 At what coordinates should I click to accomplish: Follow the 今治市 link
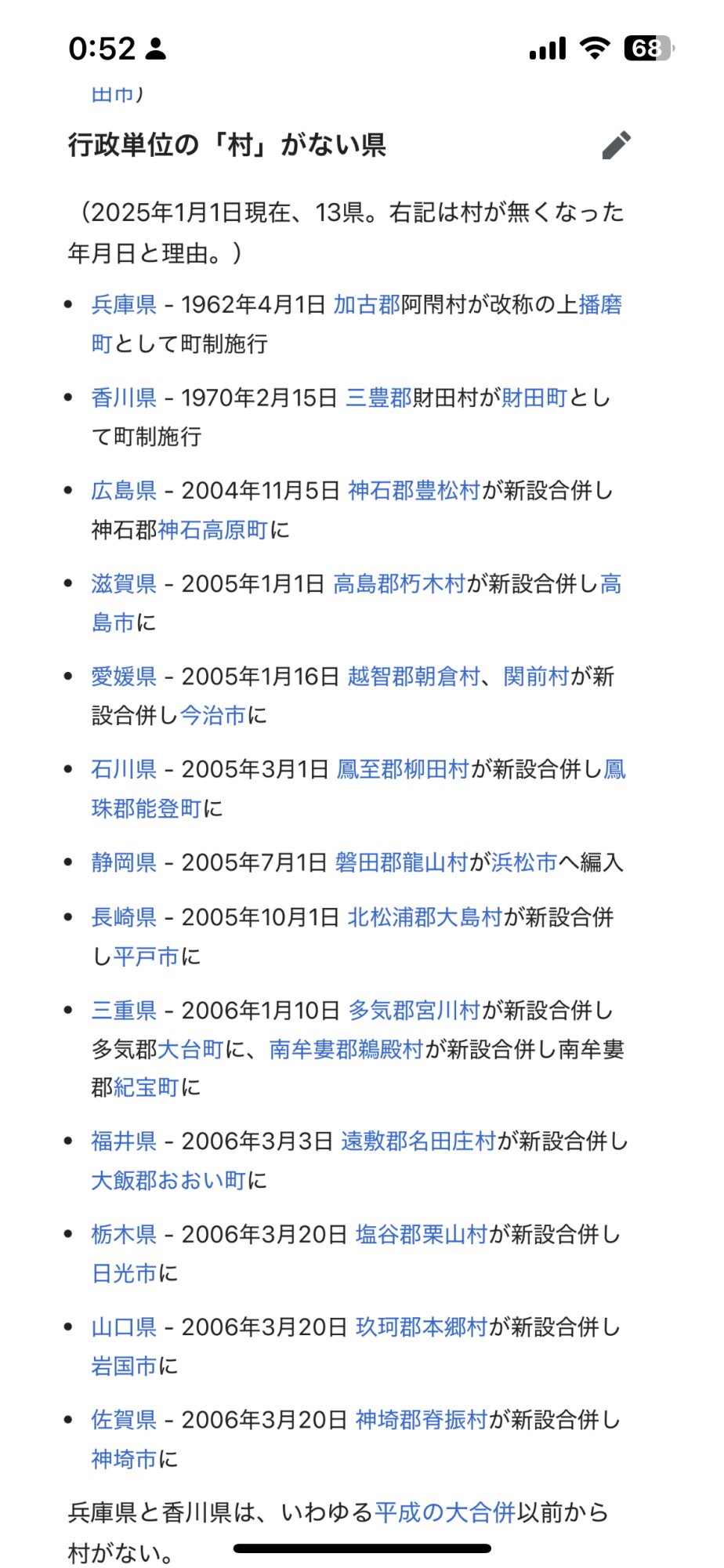213,715
